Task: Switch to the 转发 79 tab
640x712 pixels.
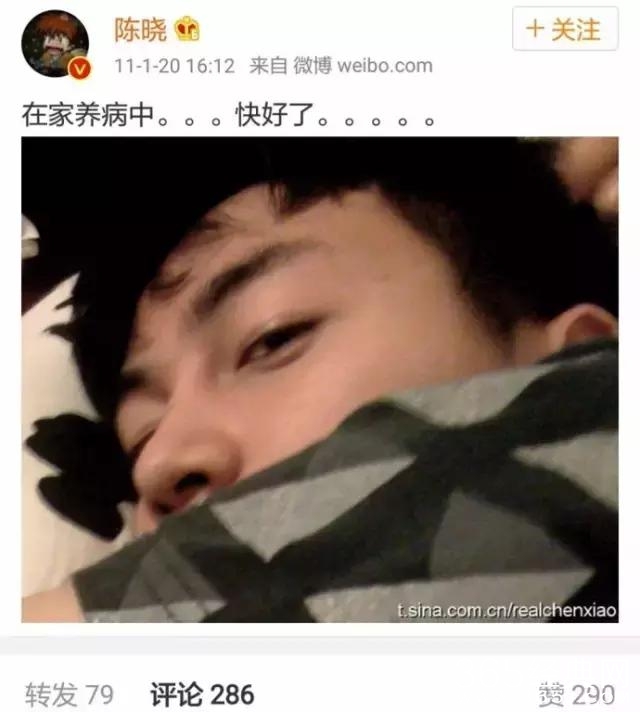Action: pos(69,693)
